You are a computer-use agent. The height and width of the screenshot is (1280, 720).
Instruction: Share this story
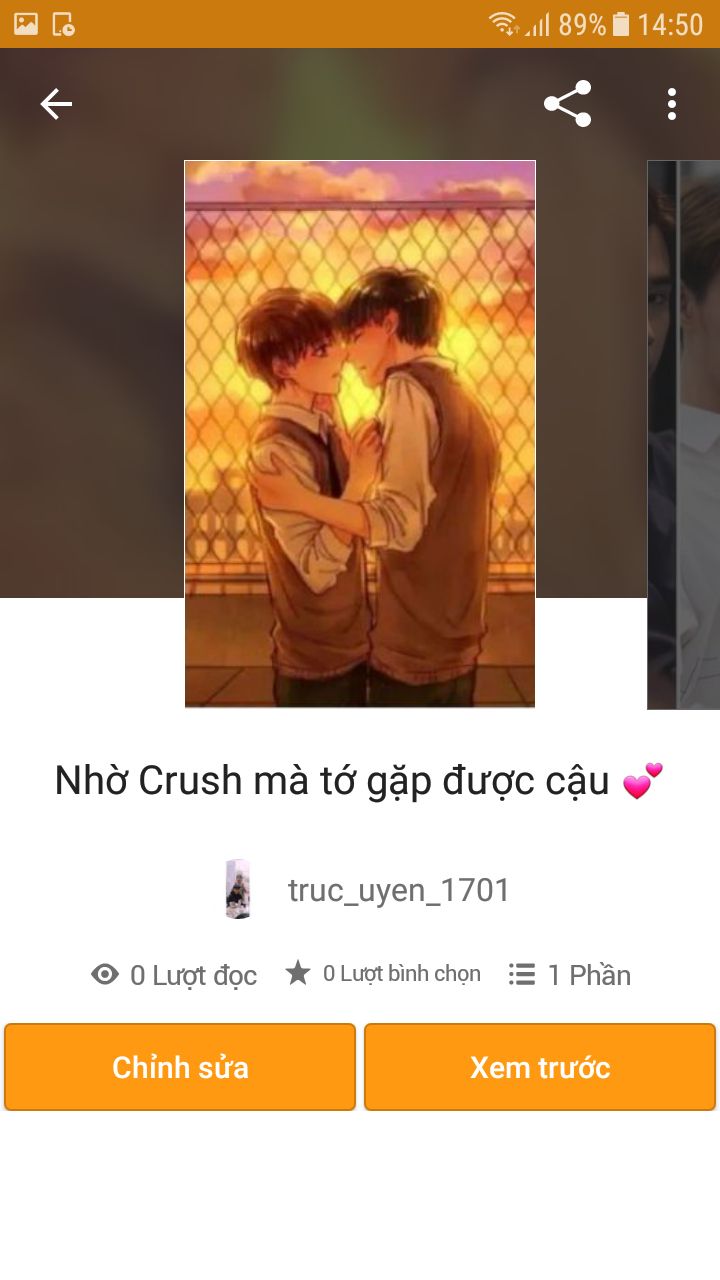pos(567,104)
